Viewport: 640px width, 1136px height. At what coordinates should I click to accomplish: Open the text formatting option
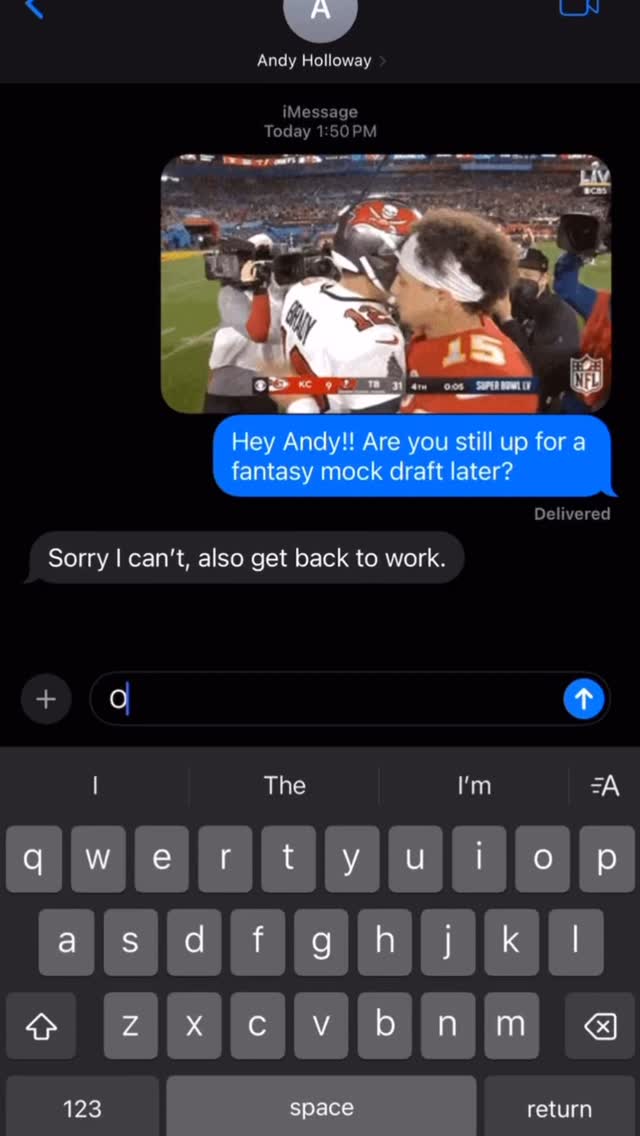click(605, 786)
